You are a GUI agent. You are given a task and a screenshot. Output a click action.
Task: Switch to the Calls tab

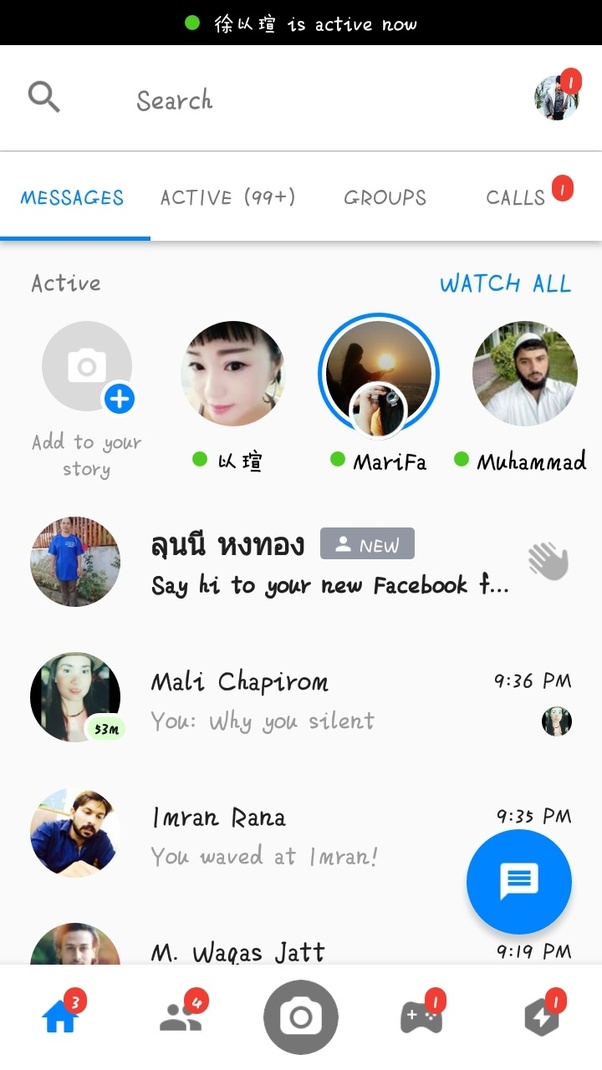click(x=516, y=197)
